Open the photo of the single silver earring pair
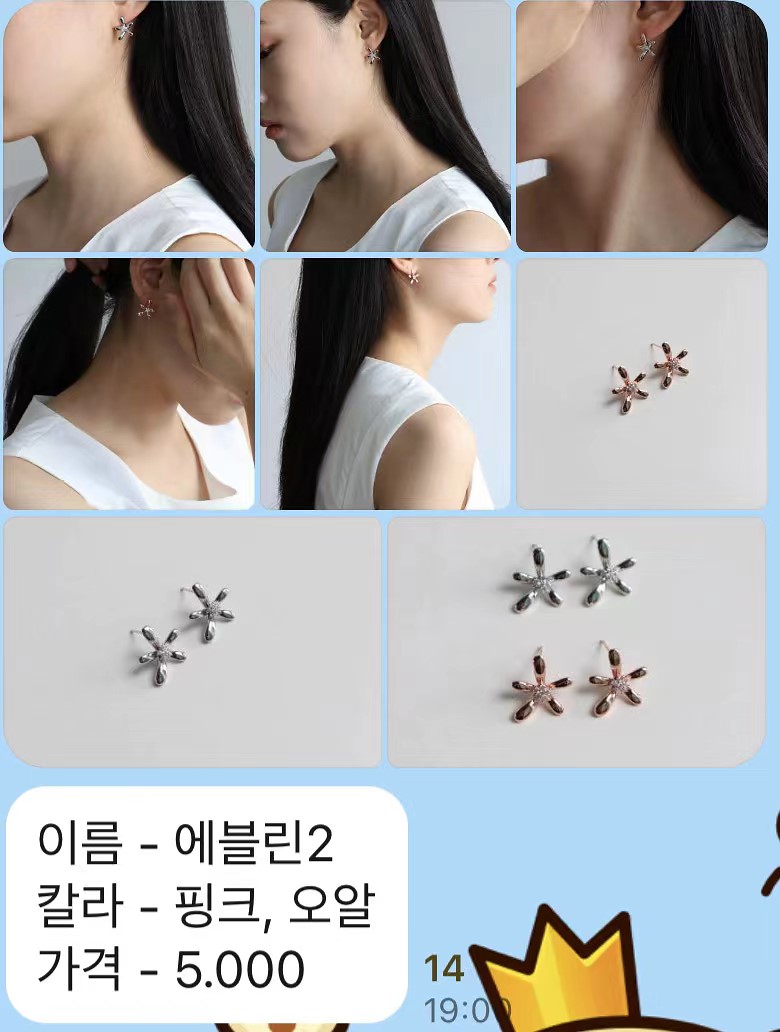 [192, 642]
